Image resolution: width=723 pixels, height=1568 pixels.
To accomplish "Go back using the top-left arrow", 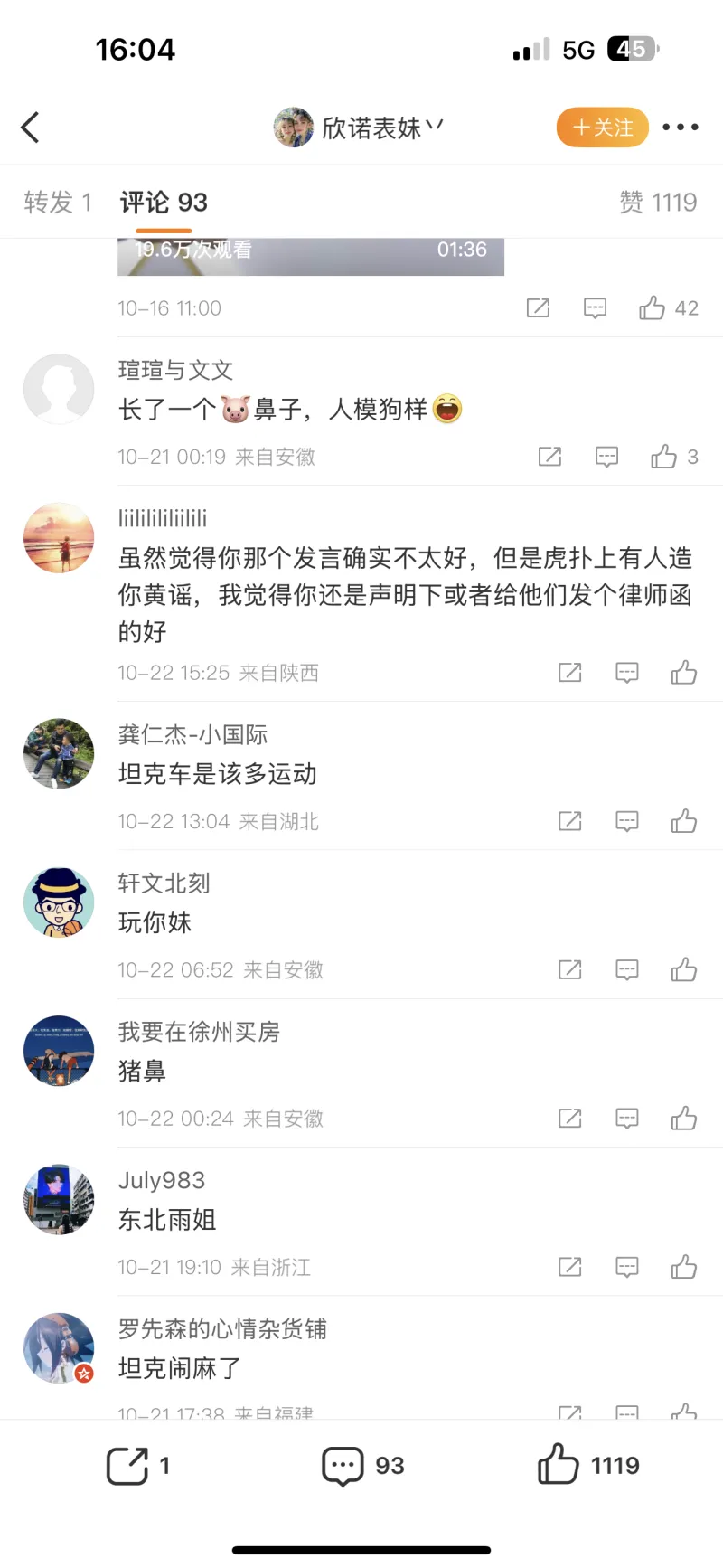I will coord(31,128).
